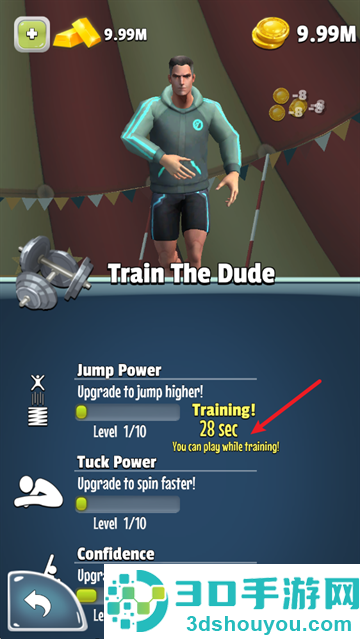The image size is (360, 639).
Task: Tap the green plus button for gold bars
Action: (32, 35)
